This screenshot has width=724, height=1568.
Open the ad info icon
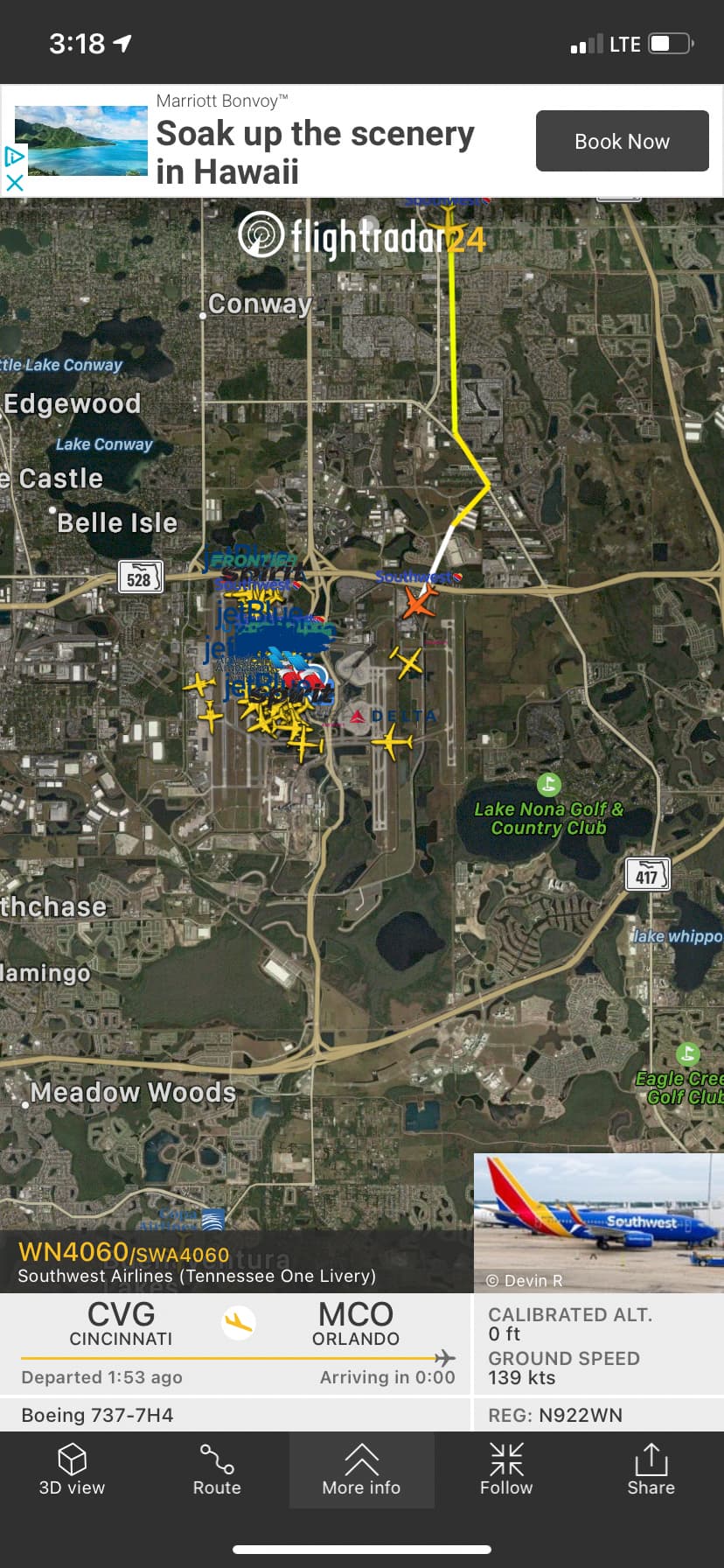pos(14,157)
